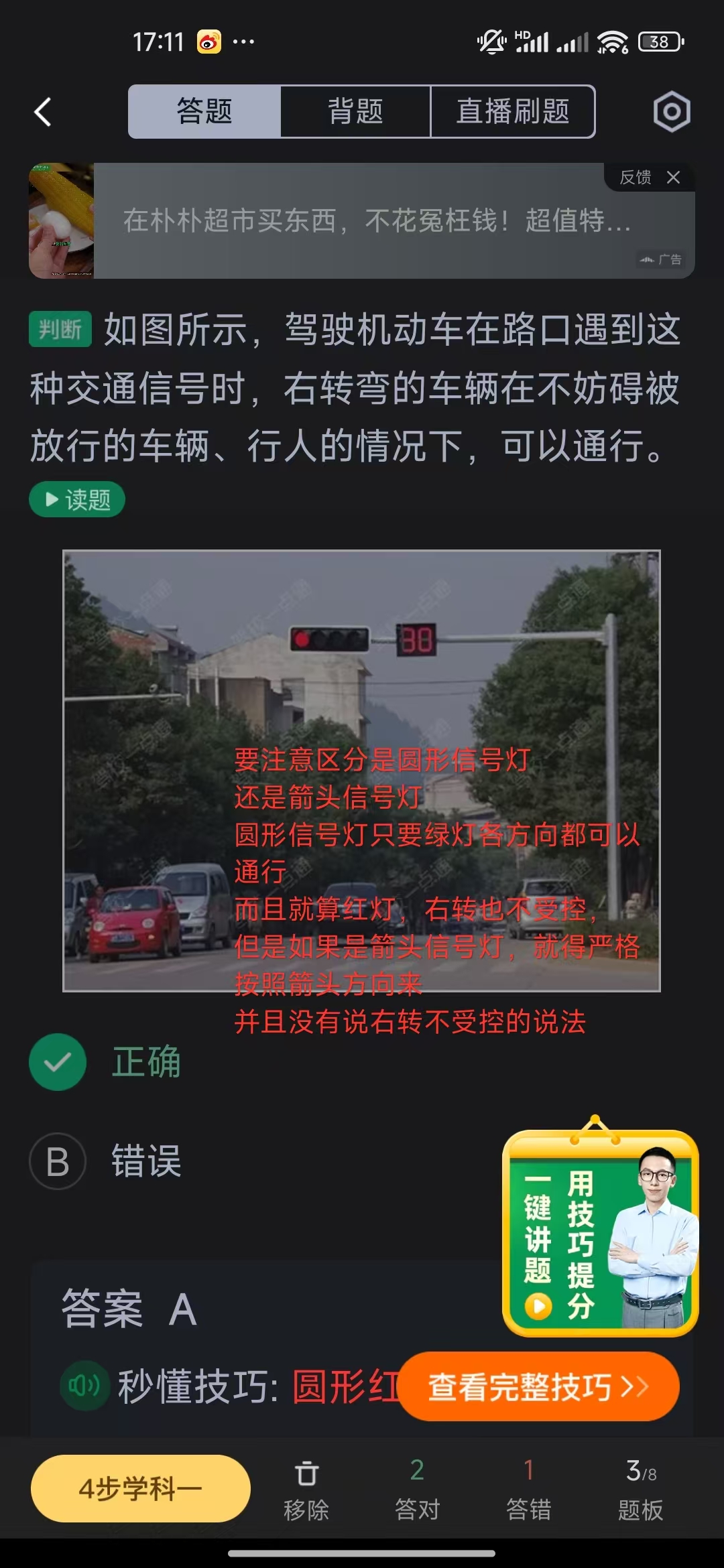Tap the back arrow to exit the quiz
The image size is (724, 1568).
click(x=42, y=112)
